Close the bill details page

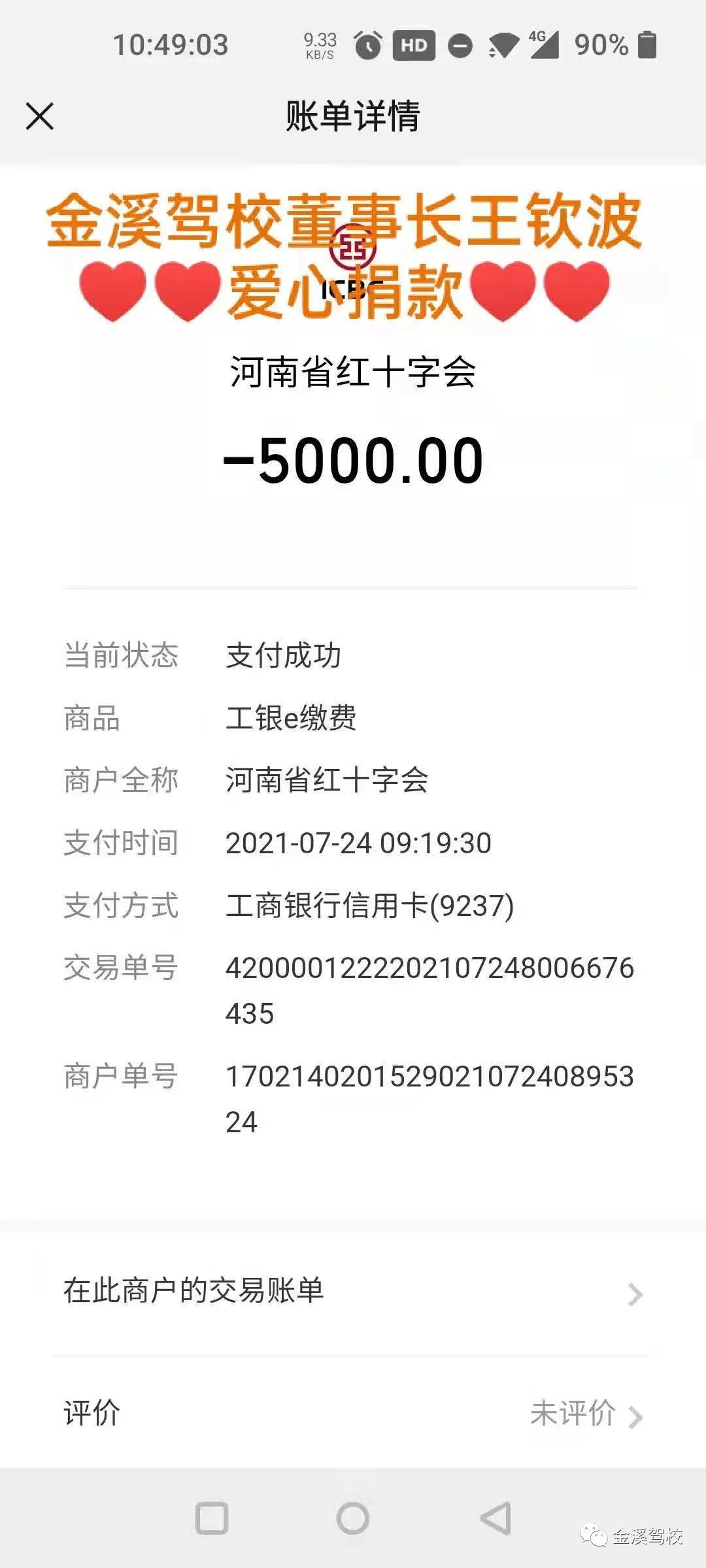[40, 117]
